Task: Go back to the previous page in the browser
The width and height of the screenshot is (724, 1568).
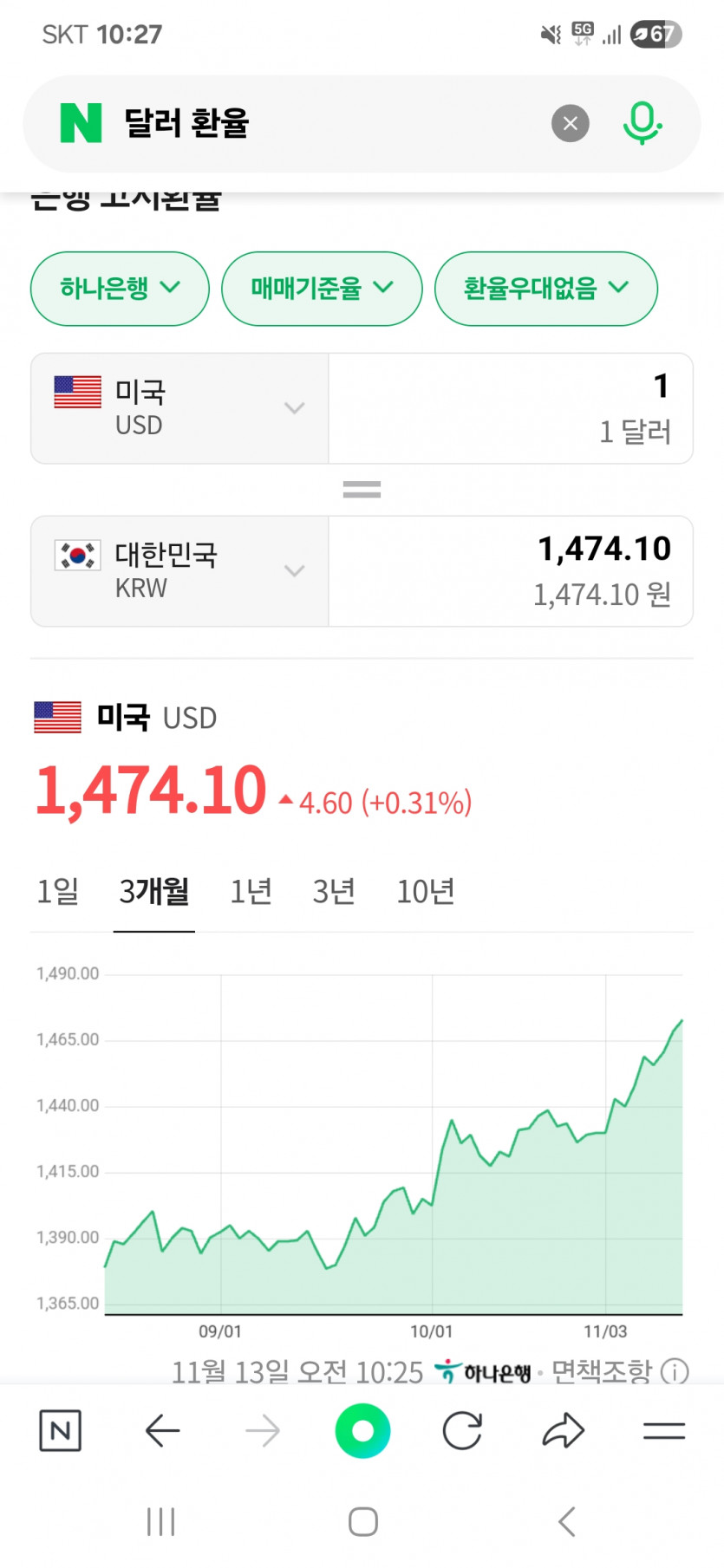Action: (162, 1431)
